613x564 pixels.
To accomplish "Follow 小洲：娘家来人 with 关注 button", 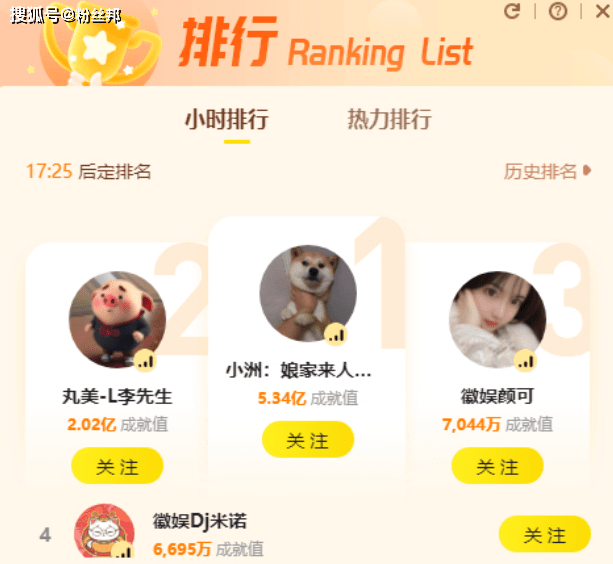I will click(307, 440).
